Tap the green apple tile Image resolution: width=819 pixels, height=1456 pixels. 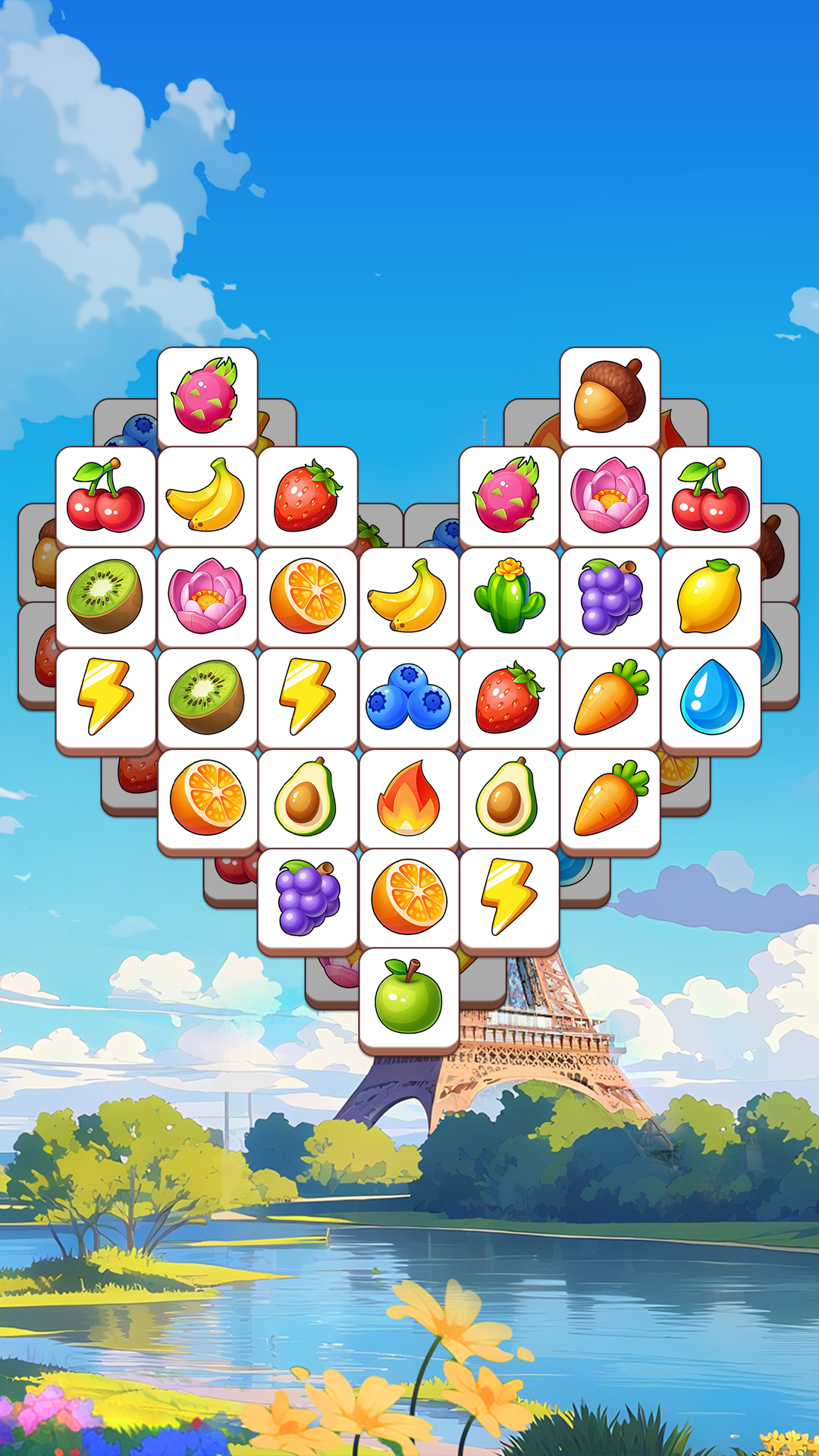pos(409,998)
